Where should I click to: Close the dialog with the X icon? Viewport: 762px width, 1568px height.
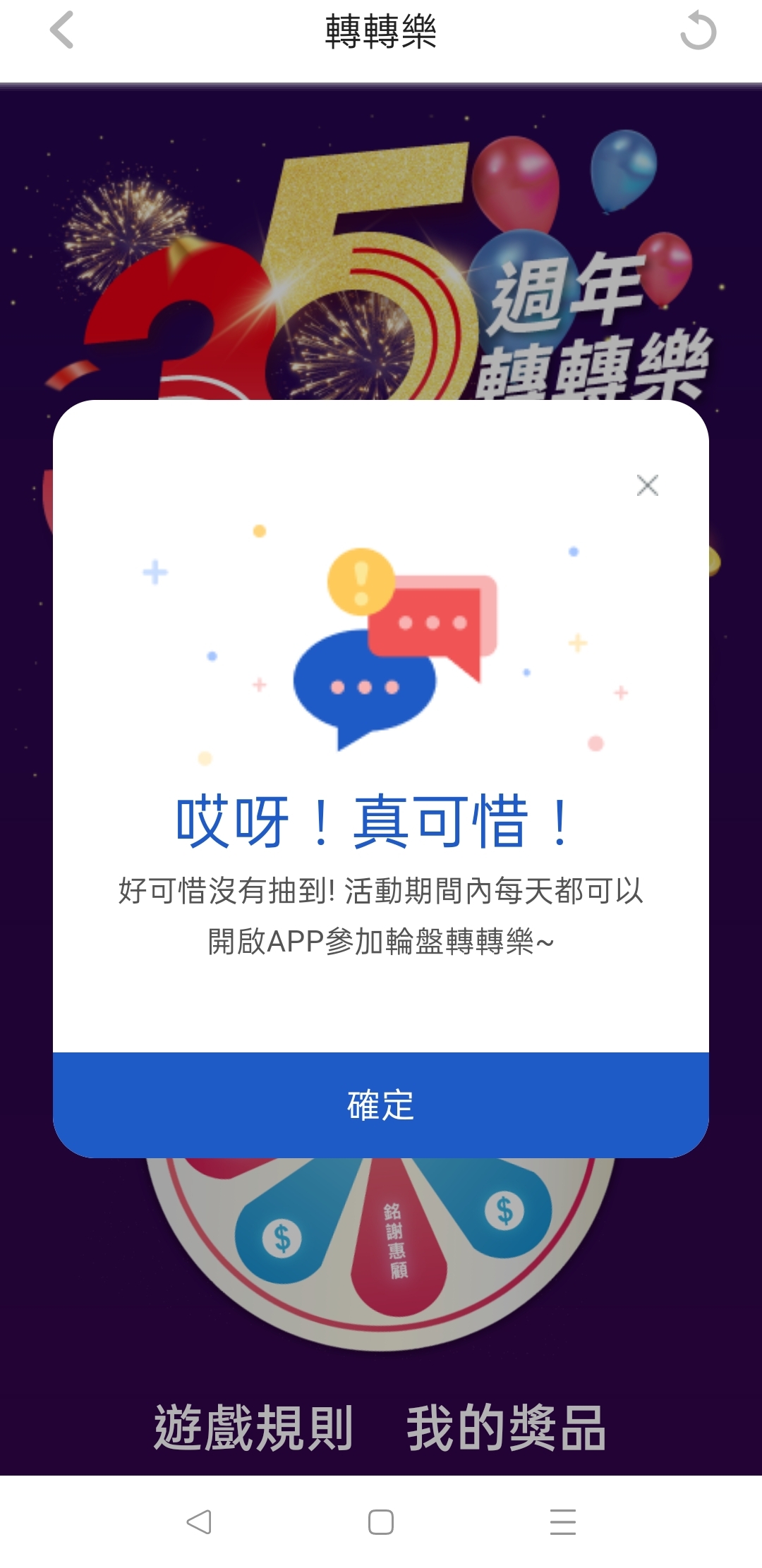pos(647,485)
